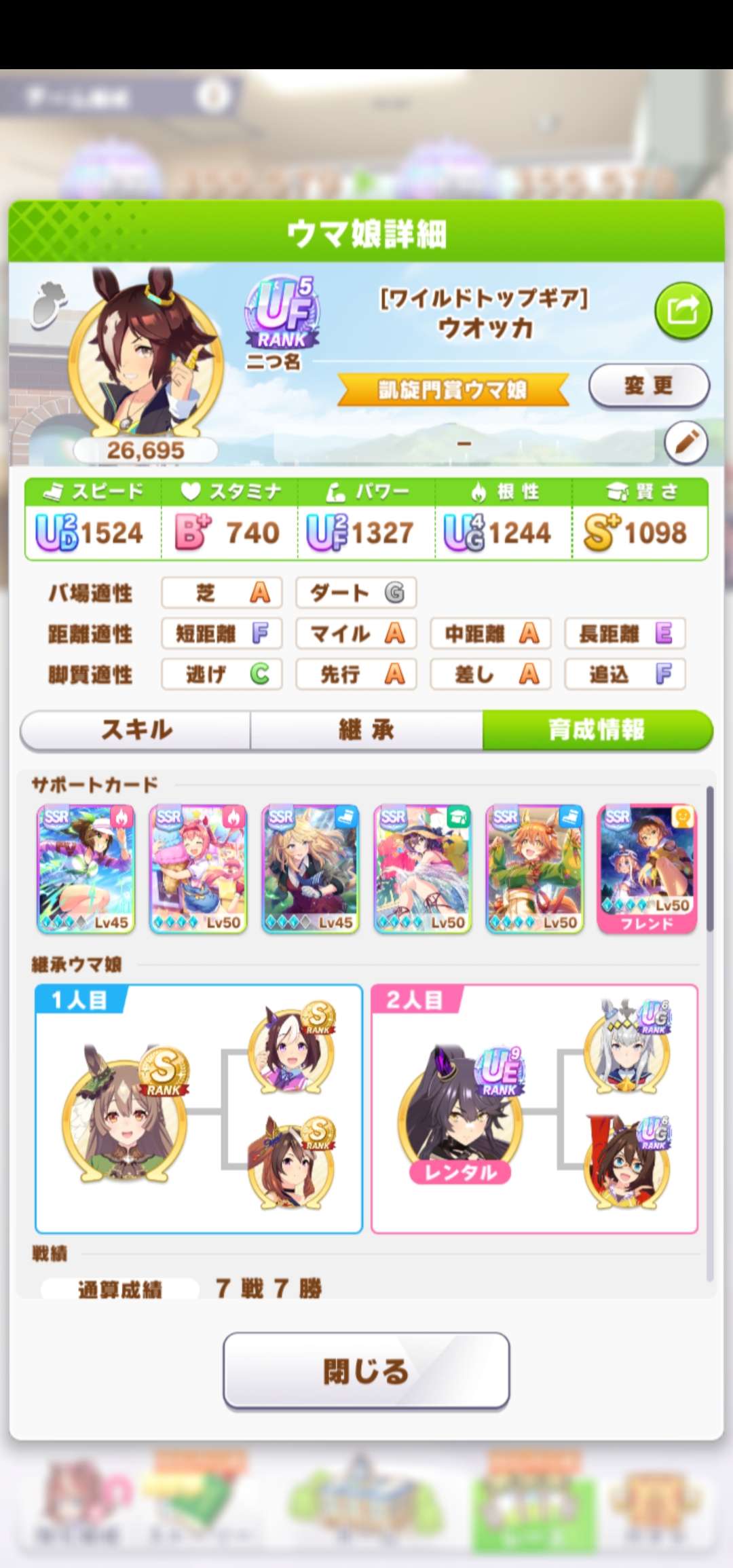The width and height of the screenshot is (733, 1568).
Task: Share this Uma Musume detail screen
Action: pyautogui.click(x=683, y=311)
